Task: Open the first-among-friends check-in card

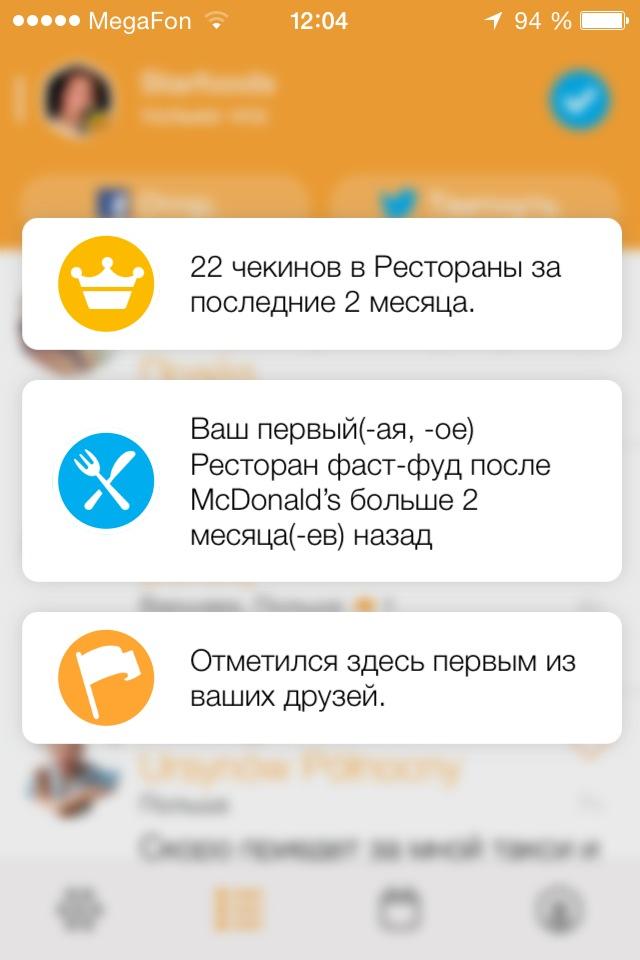Action: pos(321,677)
